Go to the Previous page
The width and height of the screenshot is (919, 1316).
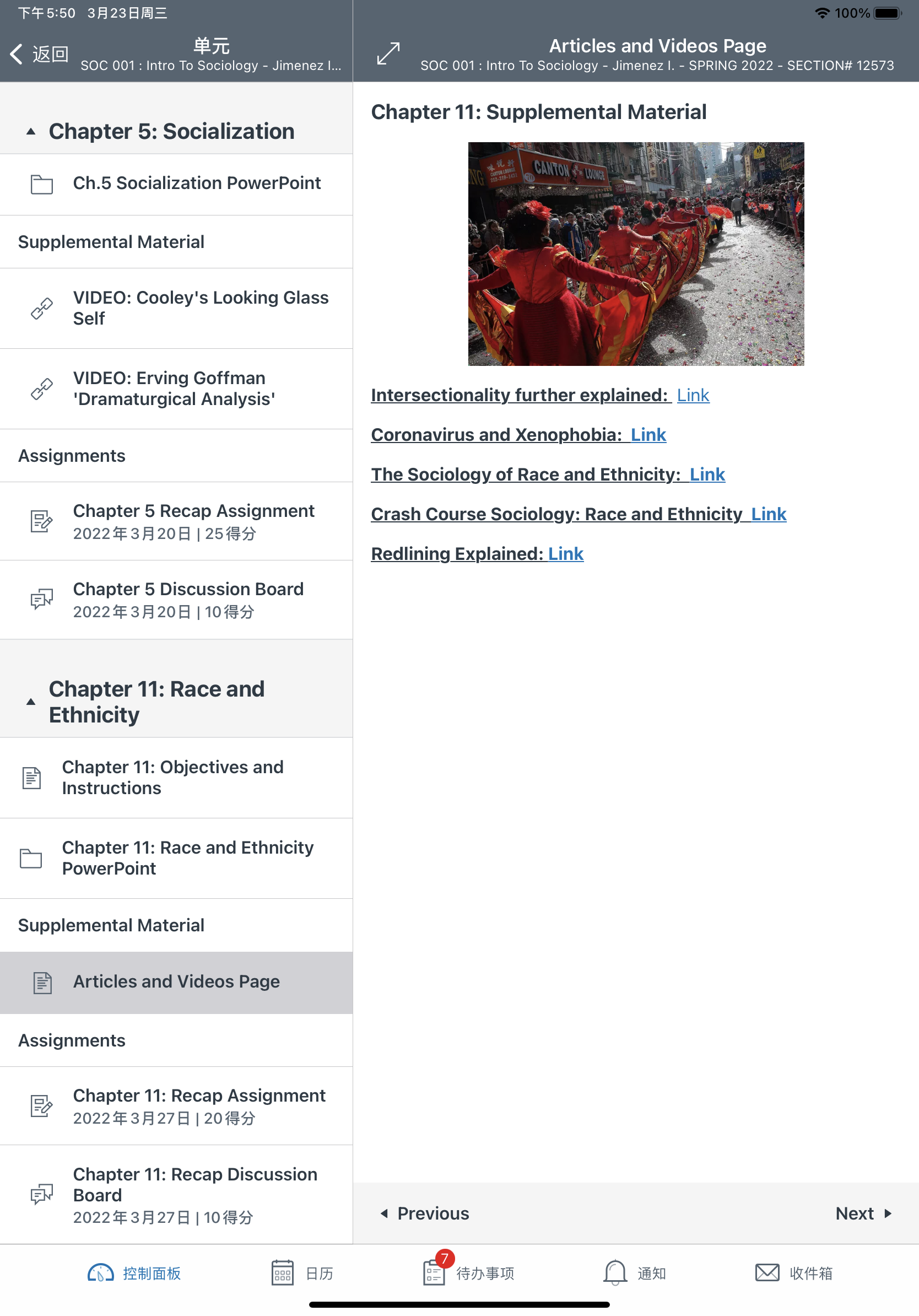pyautogui.click(x=425, y=1213)
